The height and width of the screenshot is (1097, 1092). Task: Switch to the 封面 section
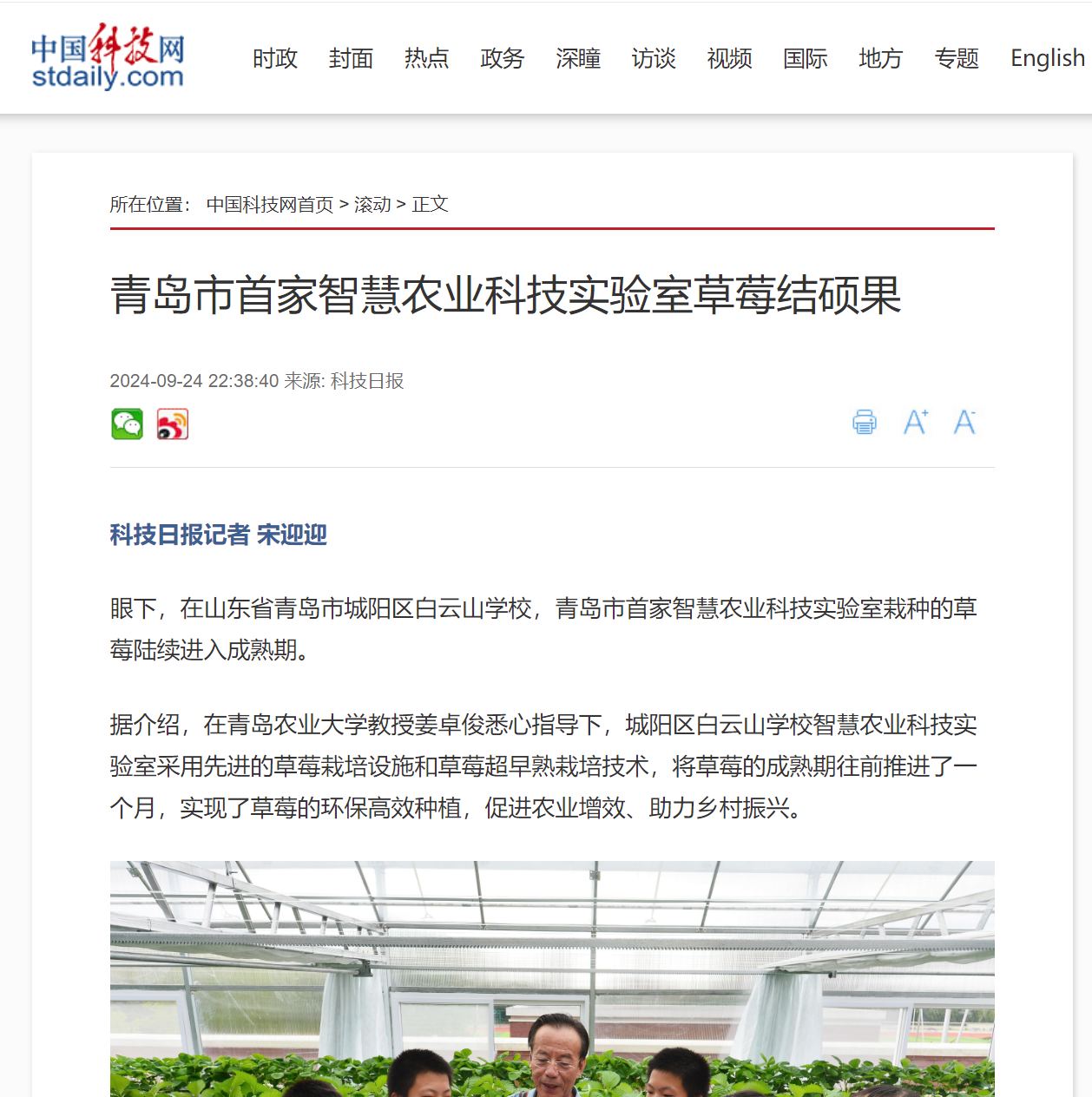[351, 58]
